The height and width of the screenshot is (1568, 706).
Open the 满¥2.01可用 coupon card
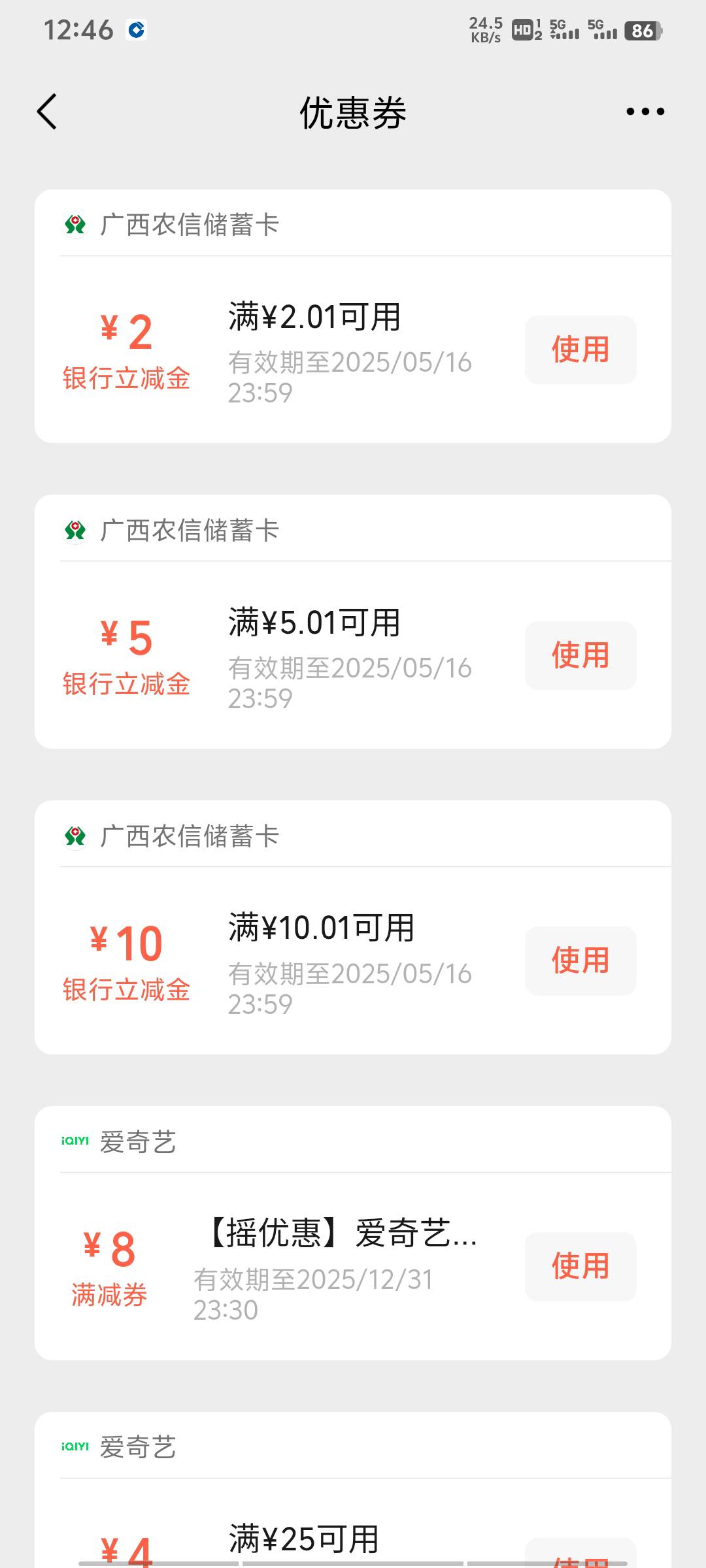(x=353, y=316)
